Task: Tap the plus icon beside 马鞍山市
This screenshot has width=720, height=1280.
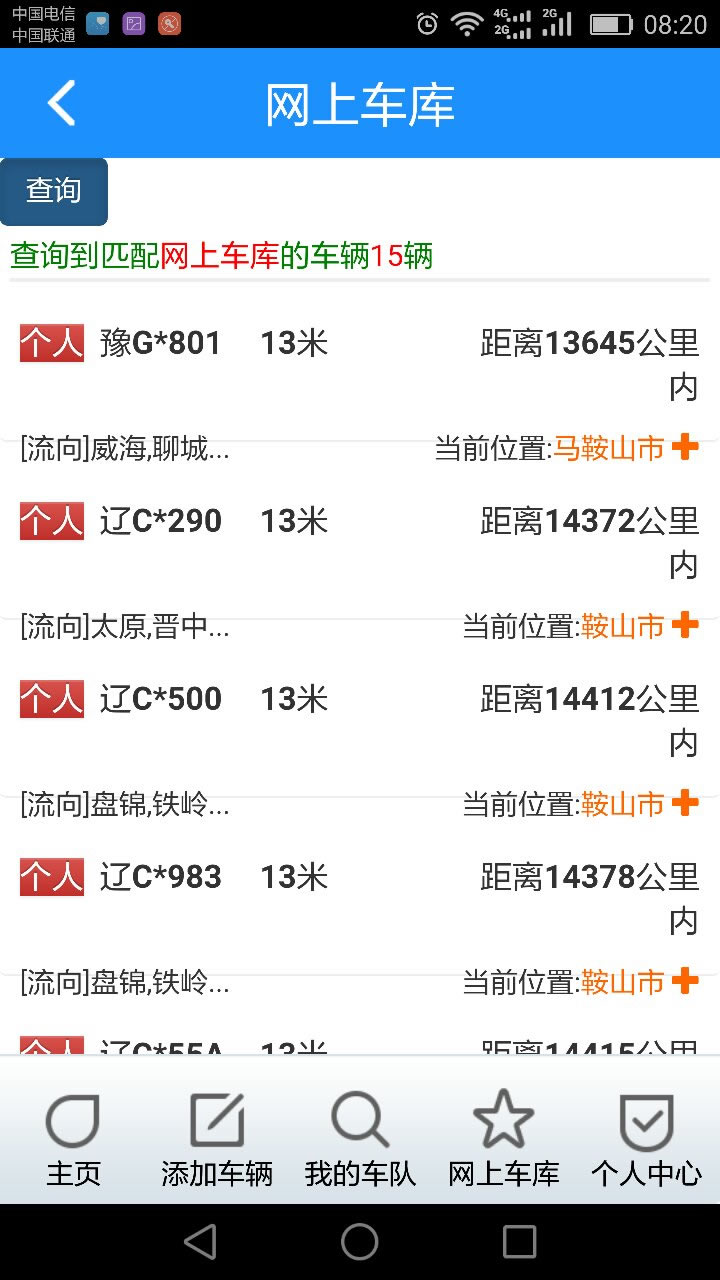Action: pyautogui.click(x=685, y=447)
